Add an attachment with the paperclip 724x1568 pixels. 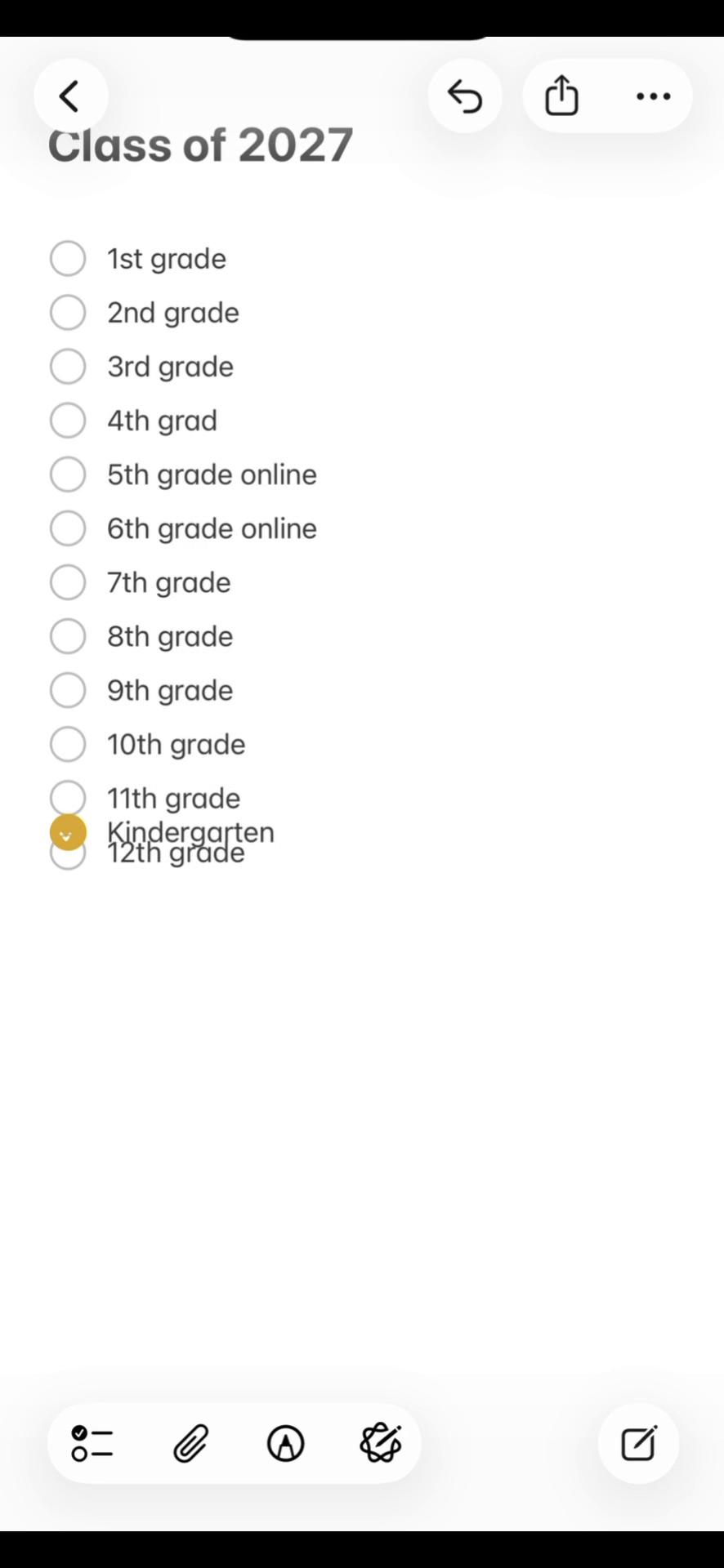coord(190,1443)
